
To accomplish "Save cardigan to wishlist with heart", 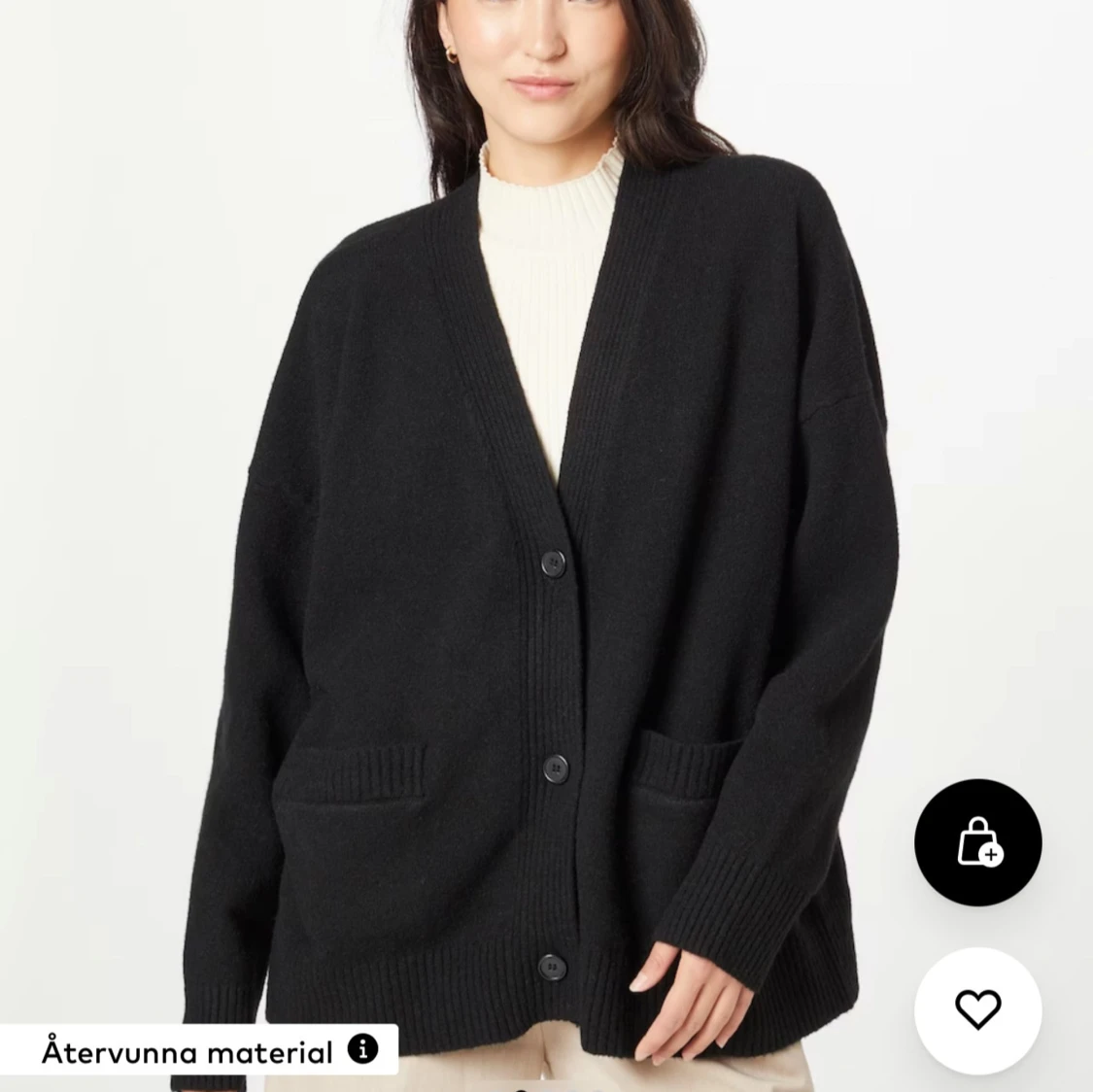I will pos(977,1010).
